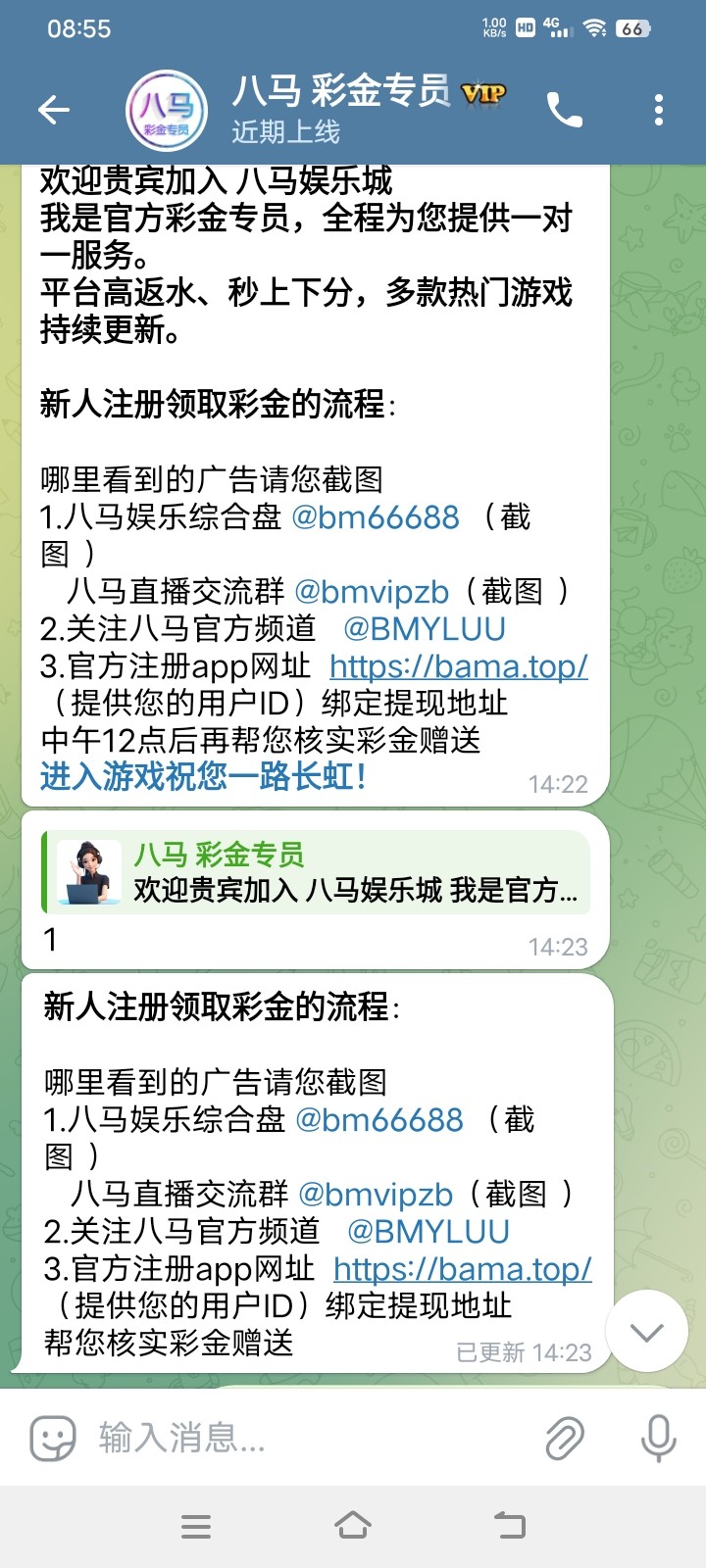Open the @bmvipzb group in the first message
706x1568 pixels.
coord(372,591)
